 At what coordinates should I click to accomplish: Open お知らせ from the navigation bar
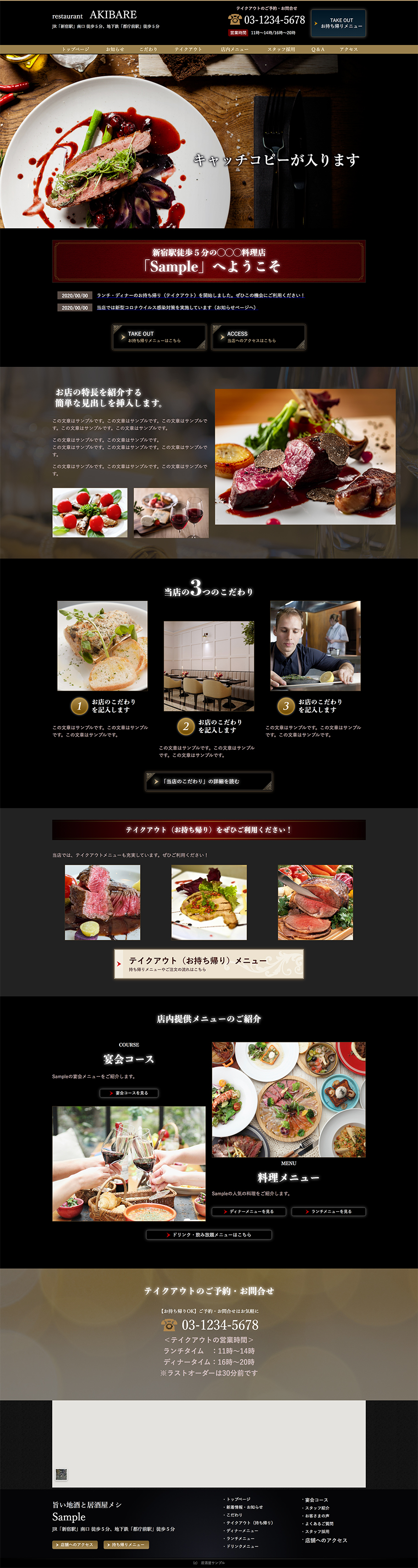pyautogui.click(x=115, y=50)
